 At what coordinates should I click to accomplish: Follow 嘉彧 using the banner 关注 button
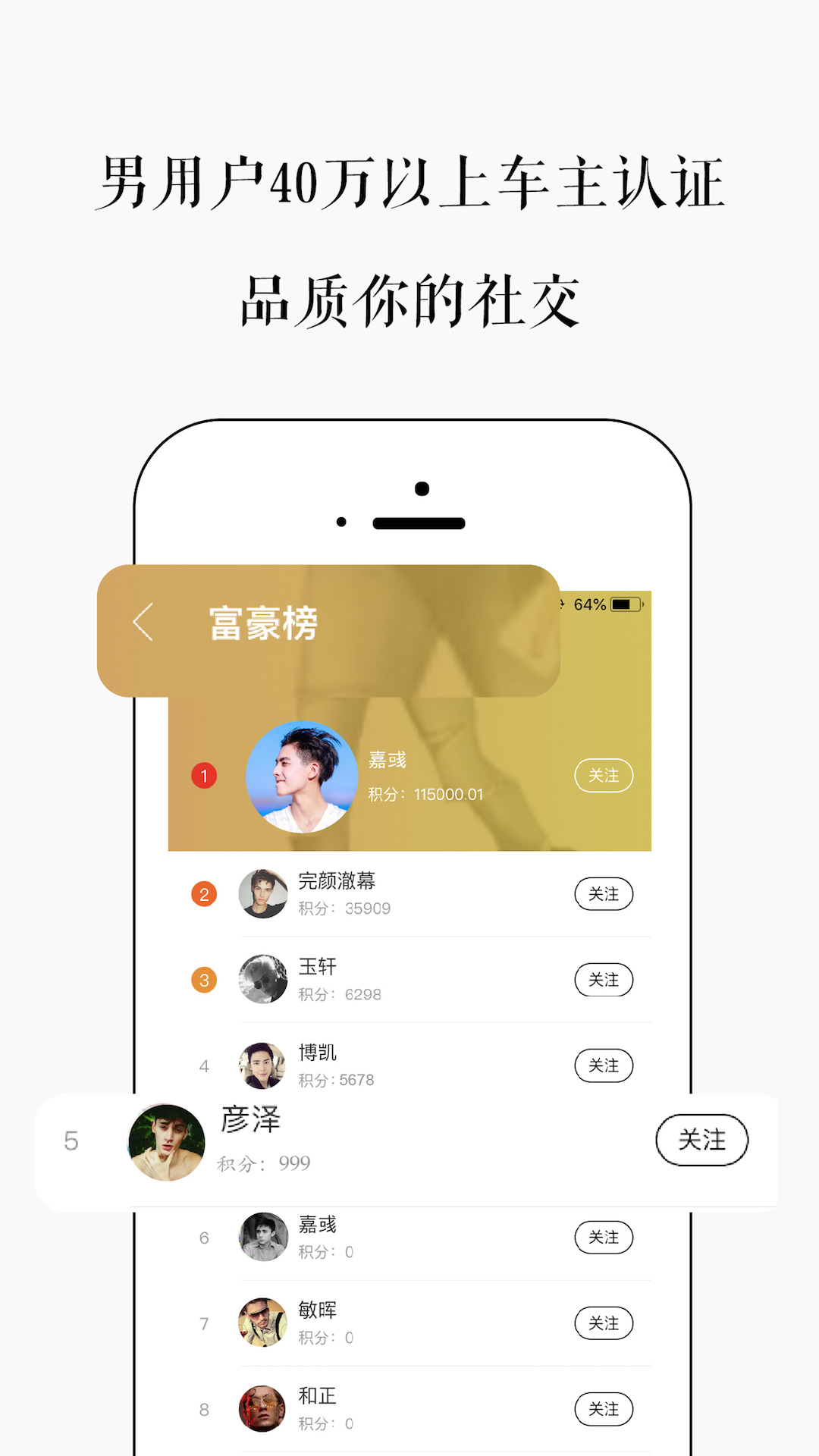pyautogui.click(x=604, y=776)
